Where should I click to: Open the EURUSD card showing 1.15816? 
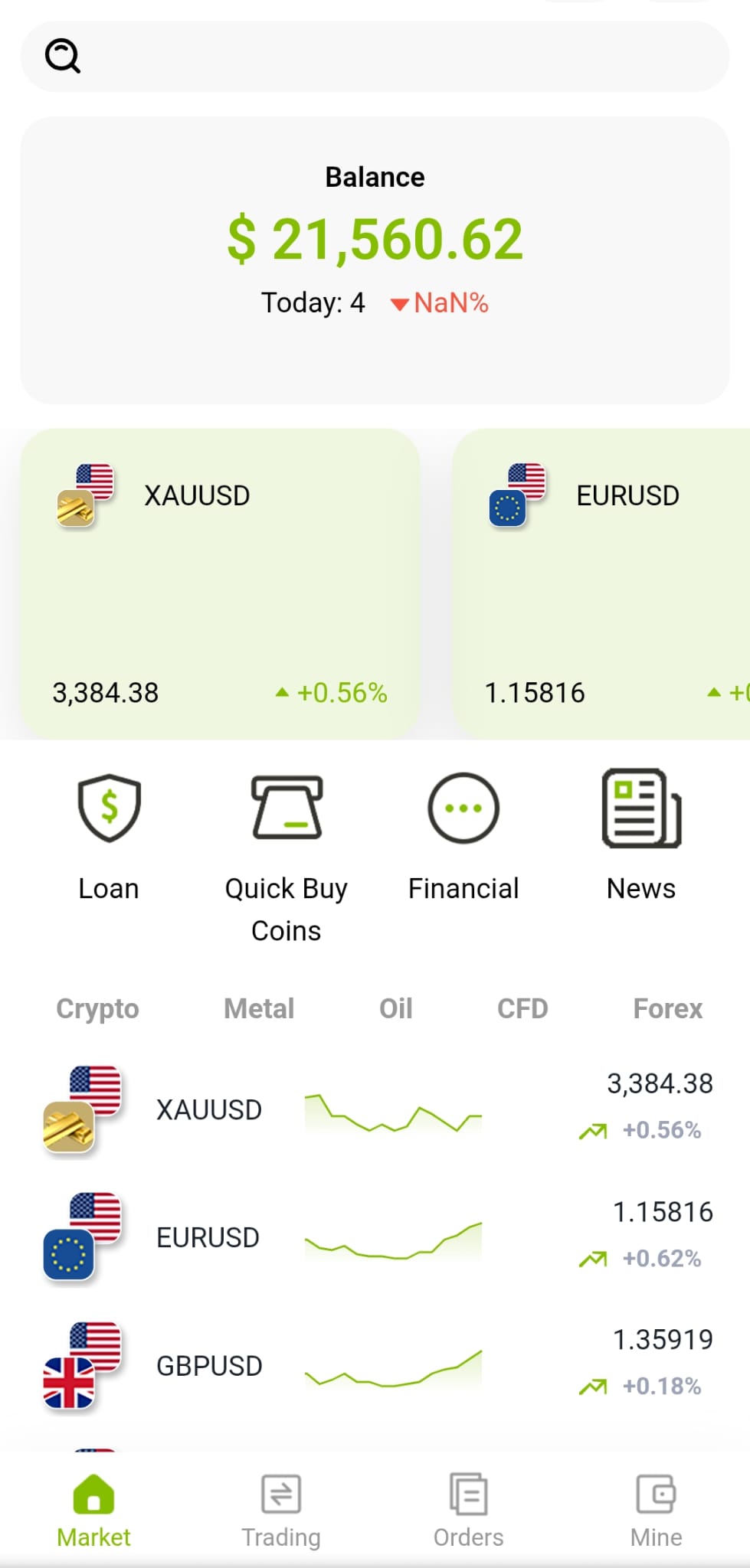(601, 583)
